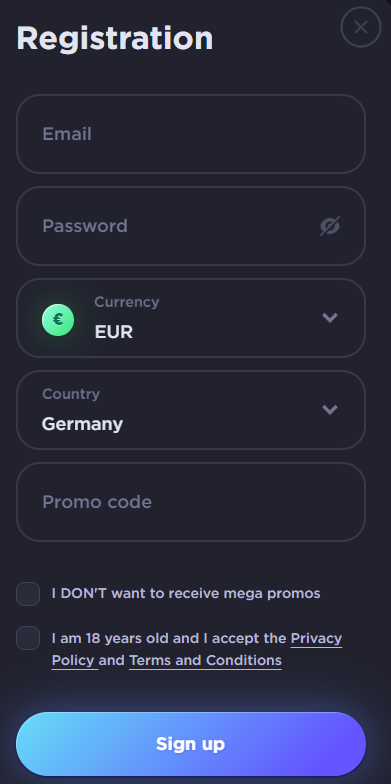Viewport: 391px width, 784px height.
Task: Toggle password visibility eye icon
Action: pos(330,226)
